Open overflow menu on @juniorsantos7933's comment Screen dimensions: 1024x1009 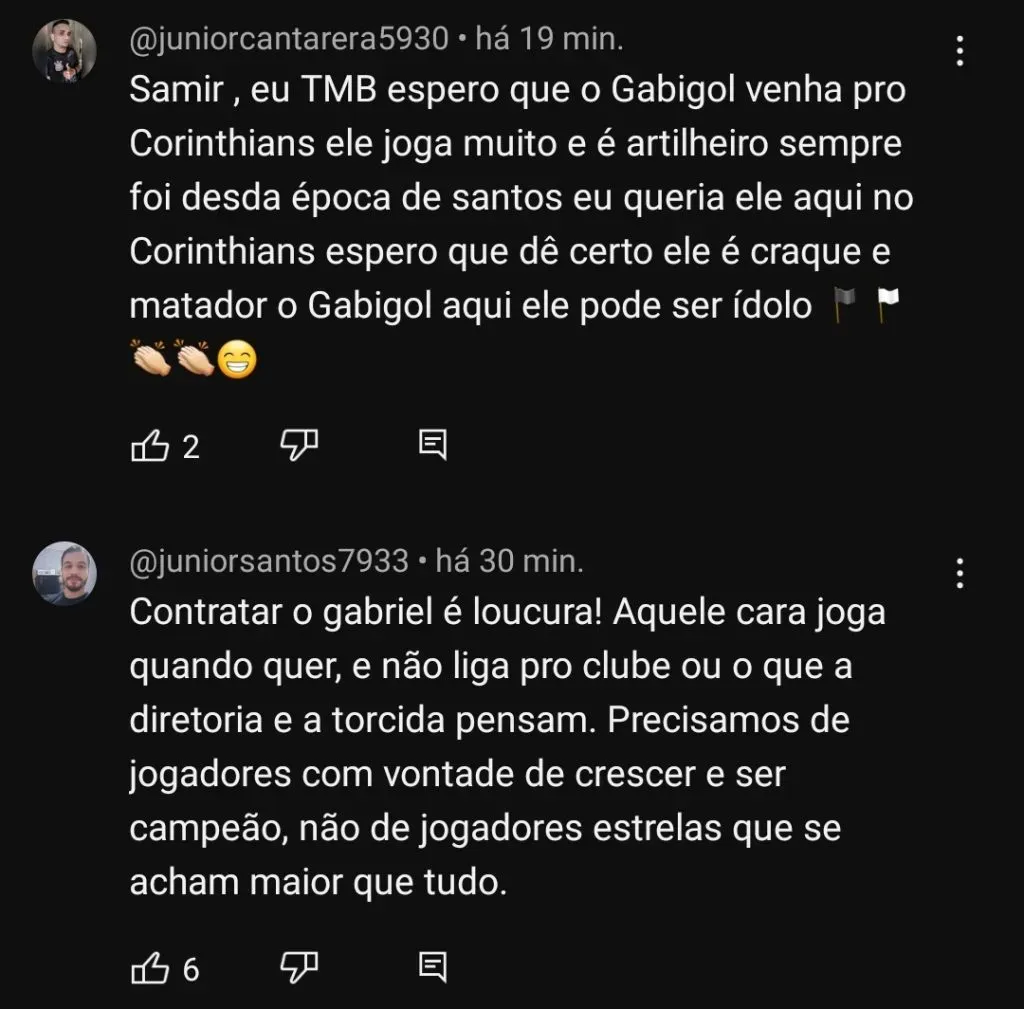(x=960, y=573)
